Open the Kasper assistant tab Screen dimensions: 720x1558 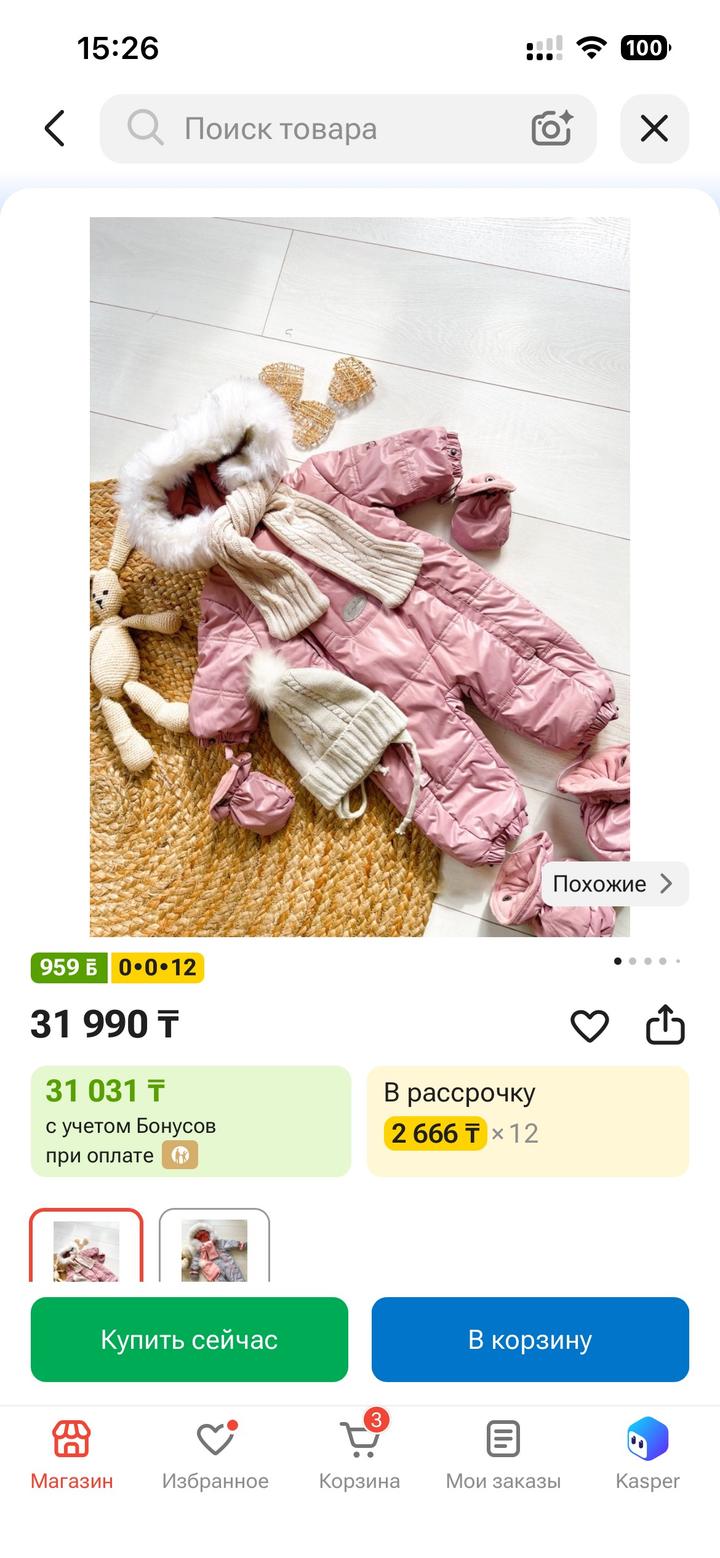tap(647, 1455)
